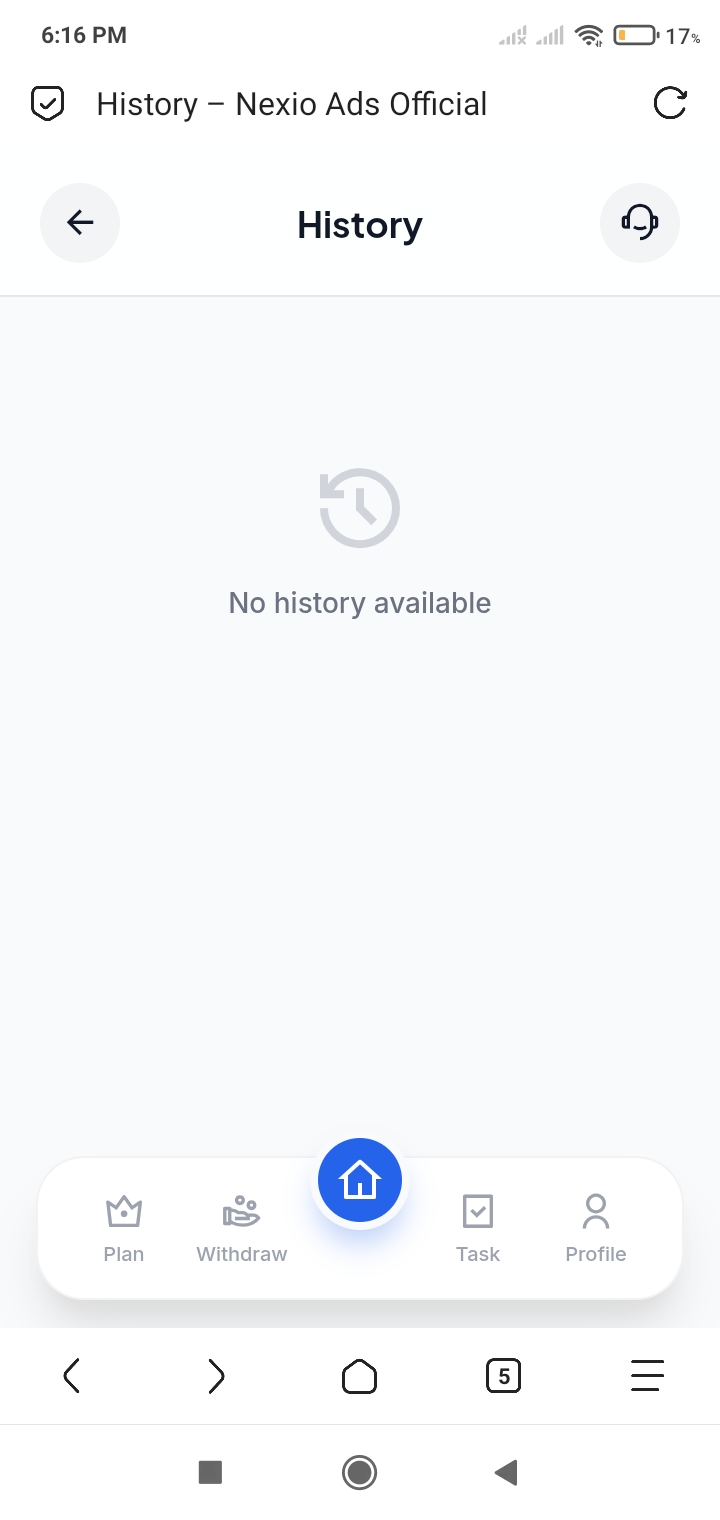Switch to the Plan tab
Image resolution: width=720 pixels, height=1520 pixels.
pos(124,1229)
